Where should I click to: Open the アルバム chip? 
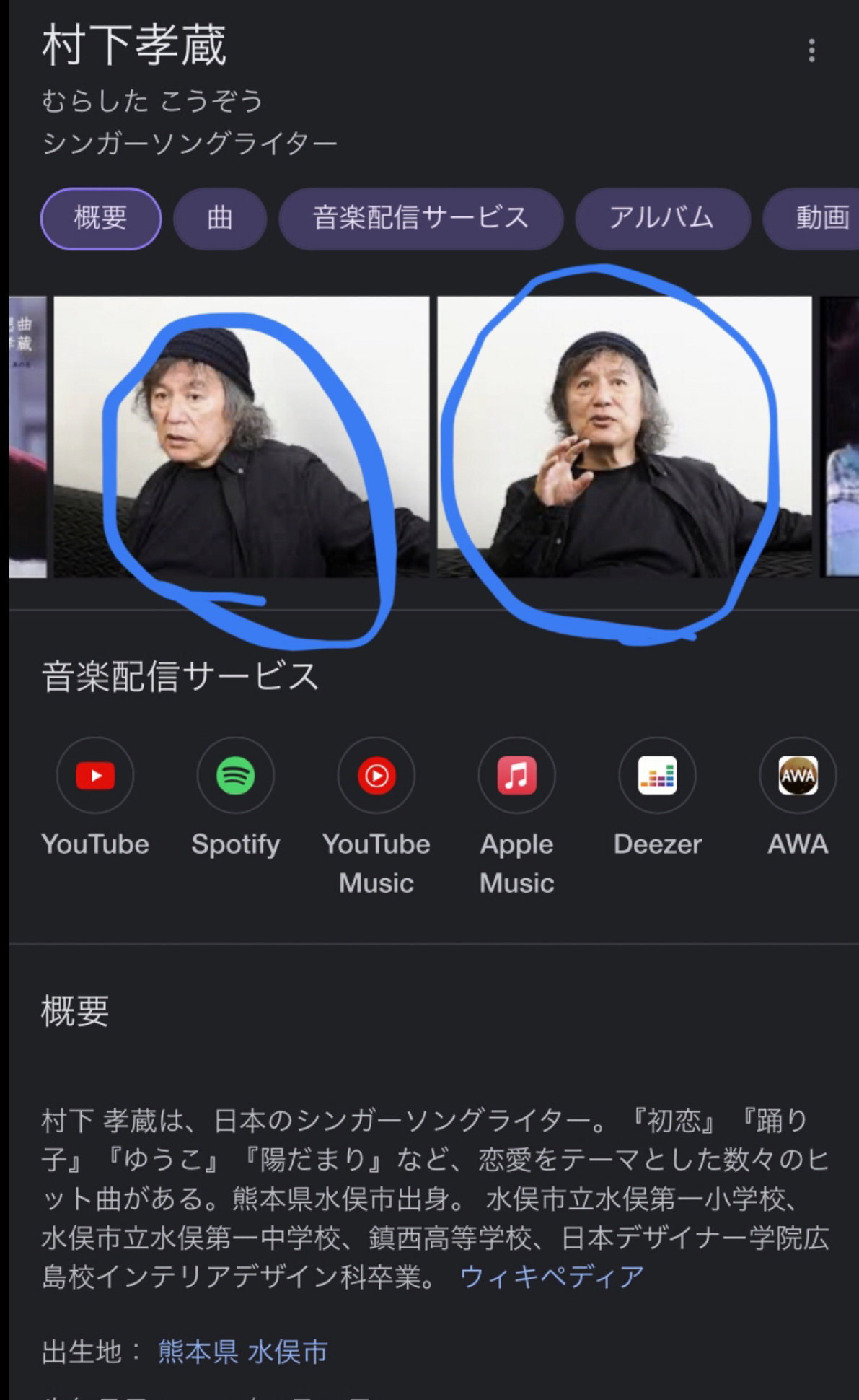coord(662,219)
